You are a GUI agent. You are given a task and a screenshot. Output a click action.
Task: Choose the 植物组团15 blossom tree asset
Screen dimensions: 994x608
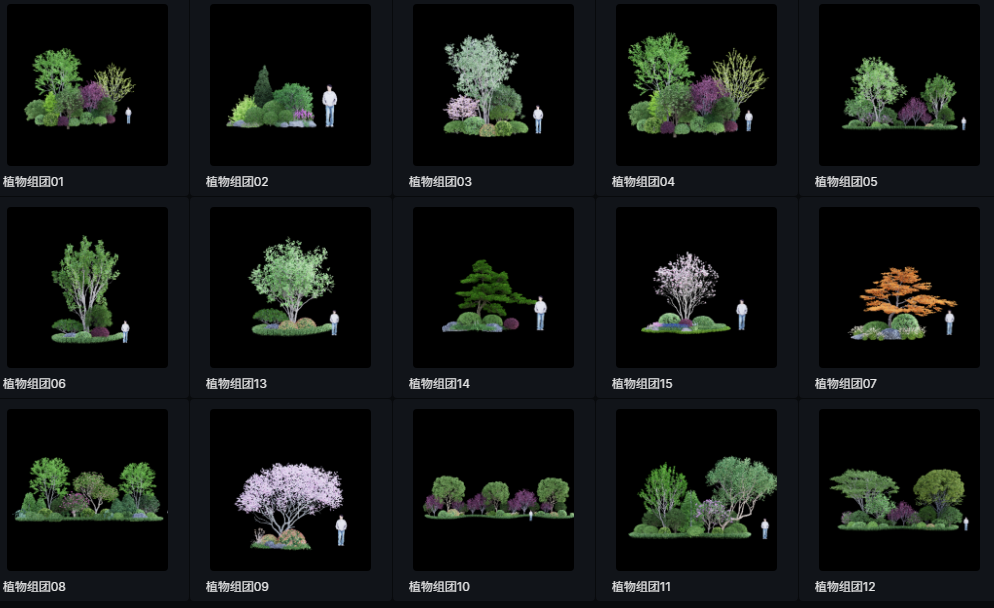[696, 288]
